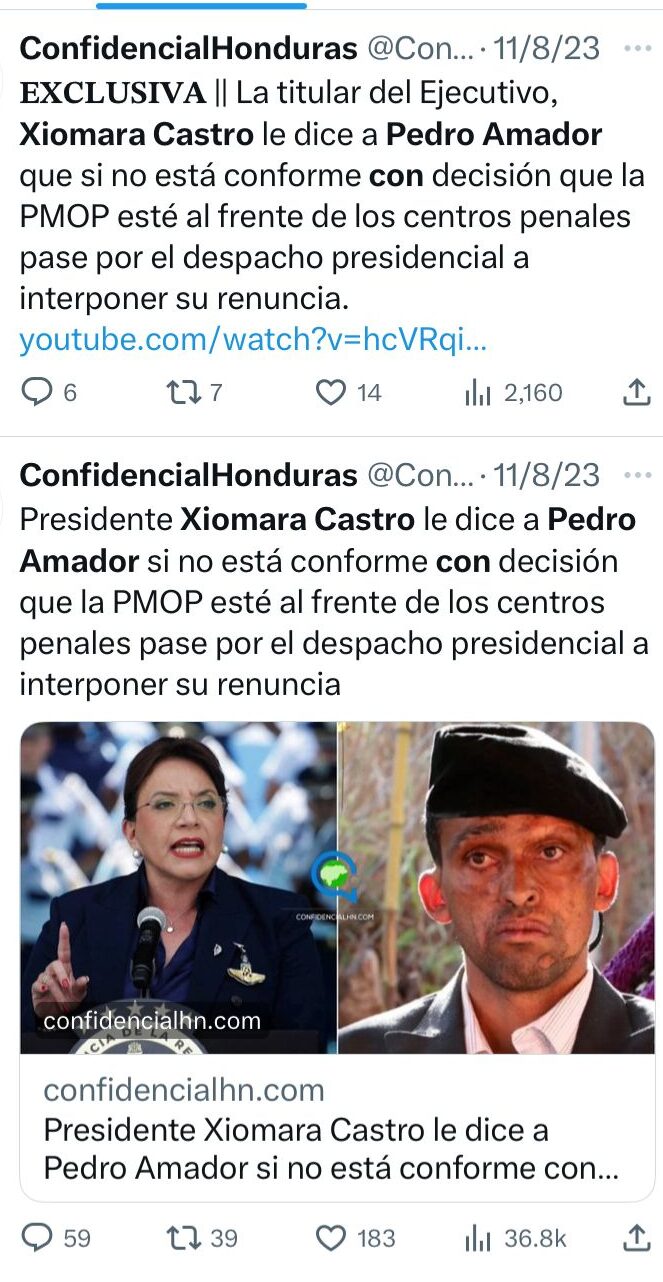Share the tweet with the article card
This screenshot has width=663, height=1282.
pos(637,1238)
